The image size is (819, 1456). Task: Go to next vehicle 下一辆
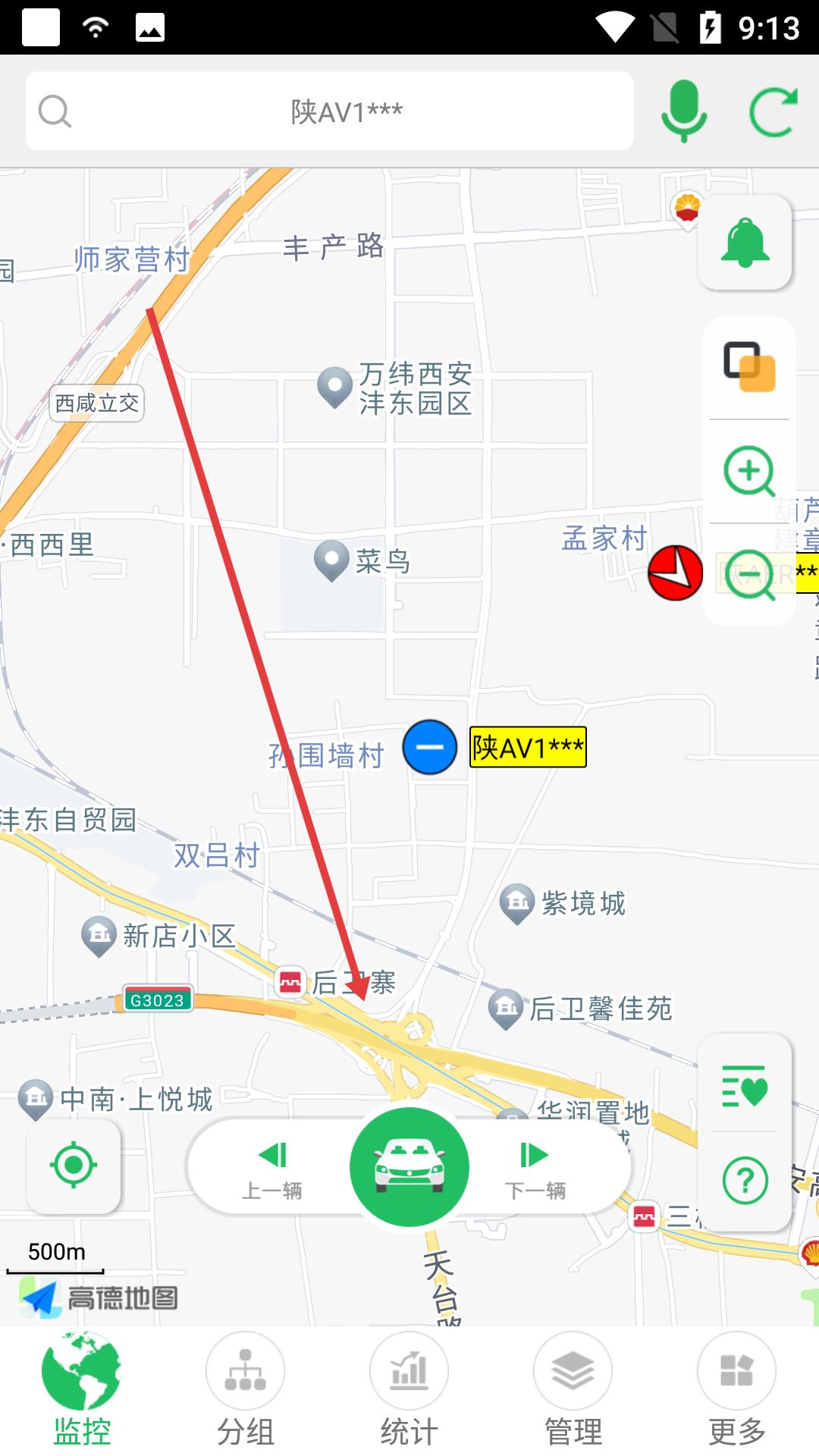click(x=535, y=1169)
